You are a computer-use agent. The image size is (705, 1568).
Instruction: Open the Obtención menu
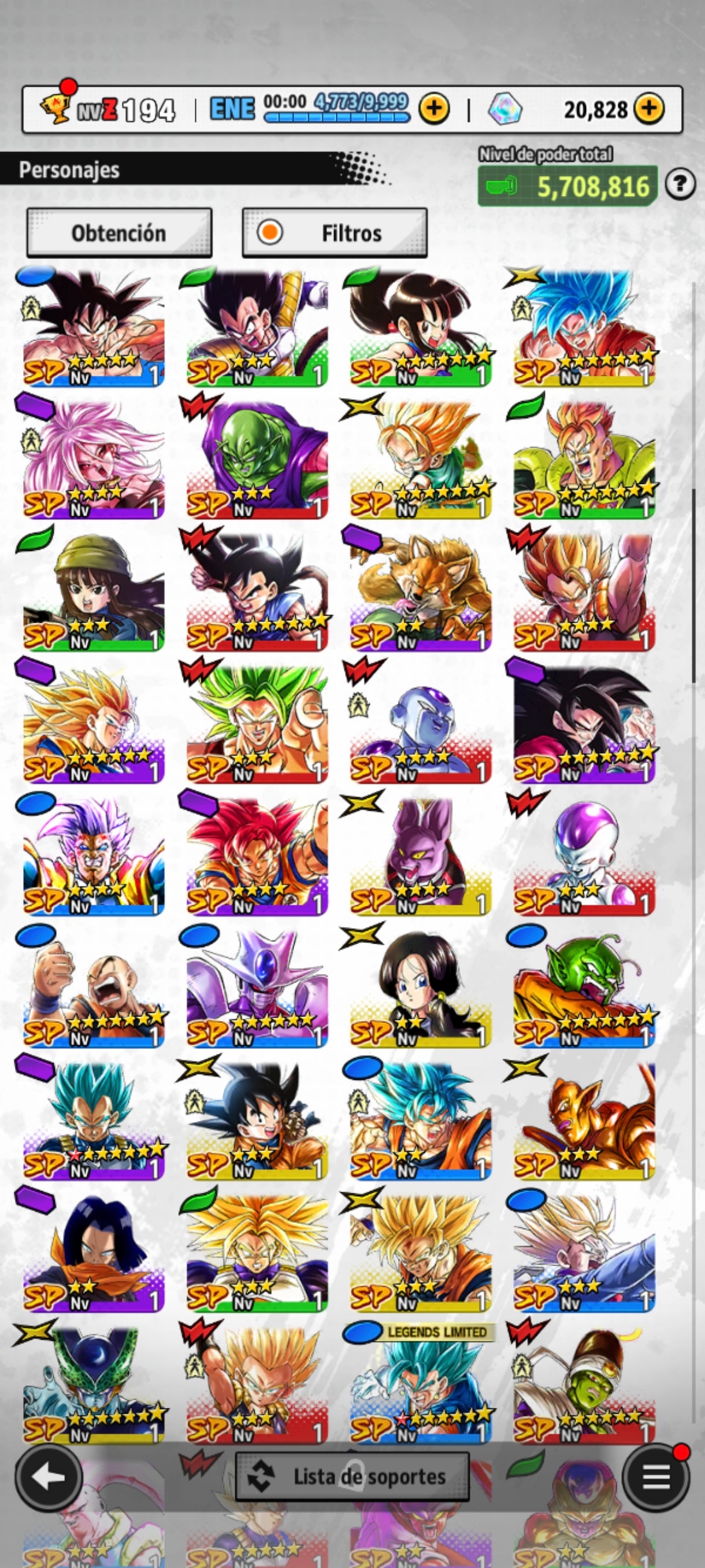[118, 232]
